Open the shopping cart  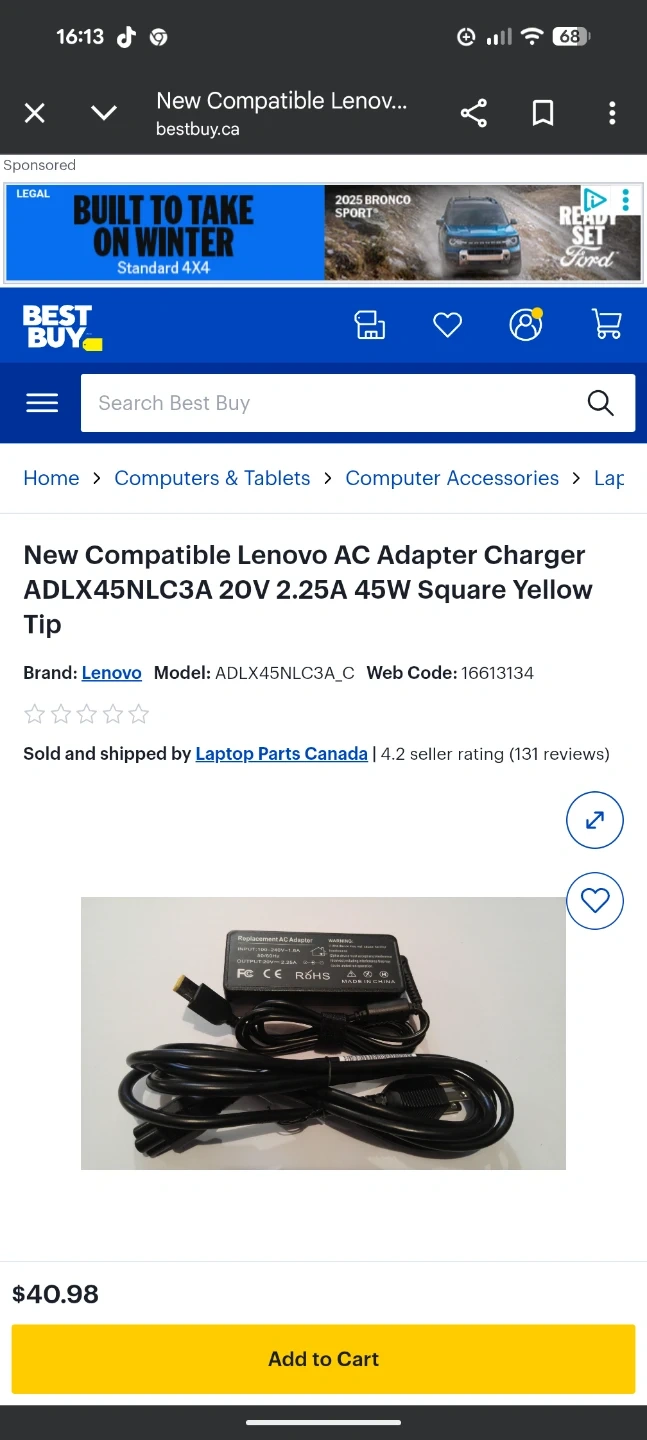coord(606,325)
